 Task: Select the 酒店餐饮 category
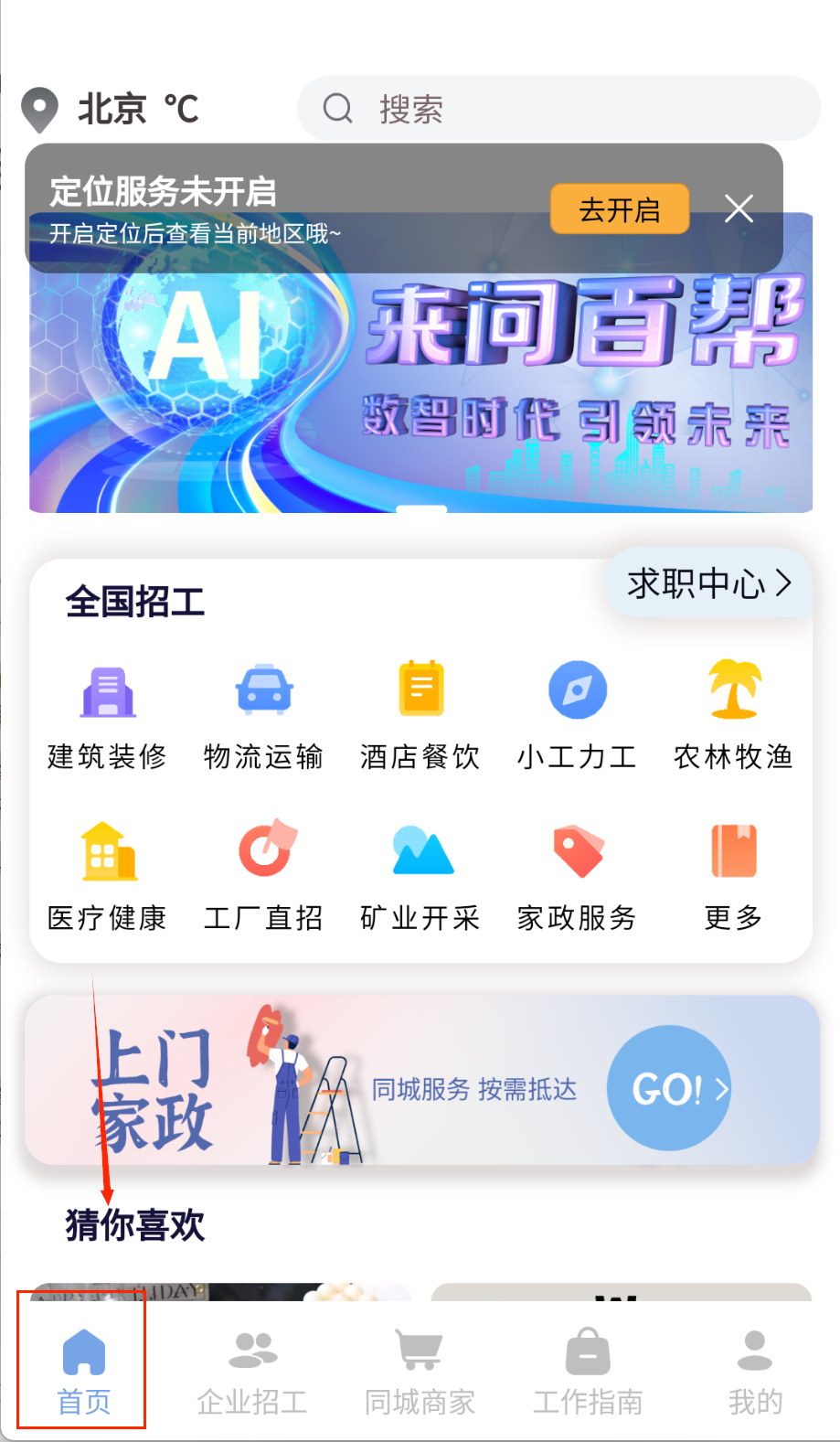420,715
